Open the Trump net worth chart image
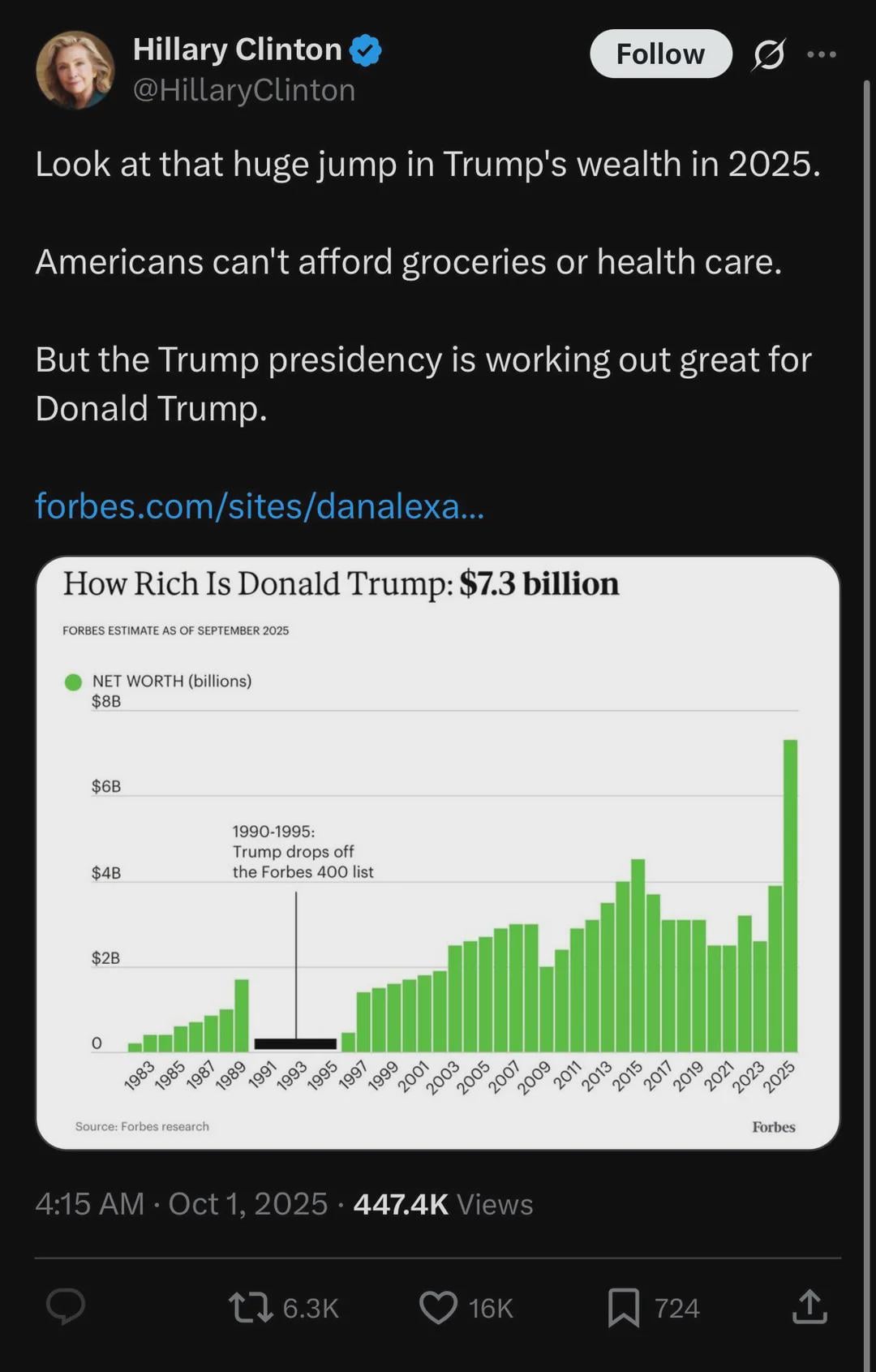Viewport: 876px width, 1372px height. pos(438,852)
